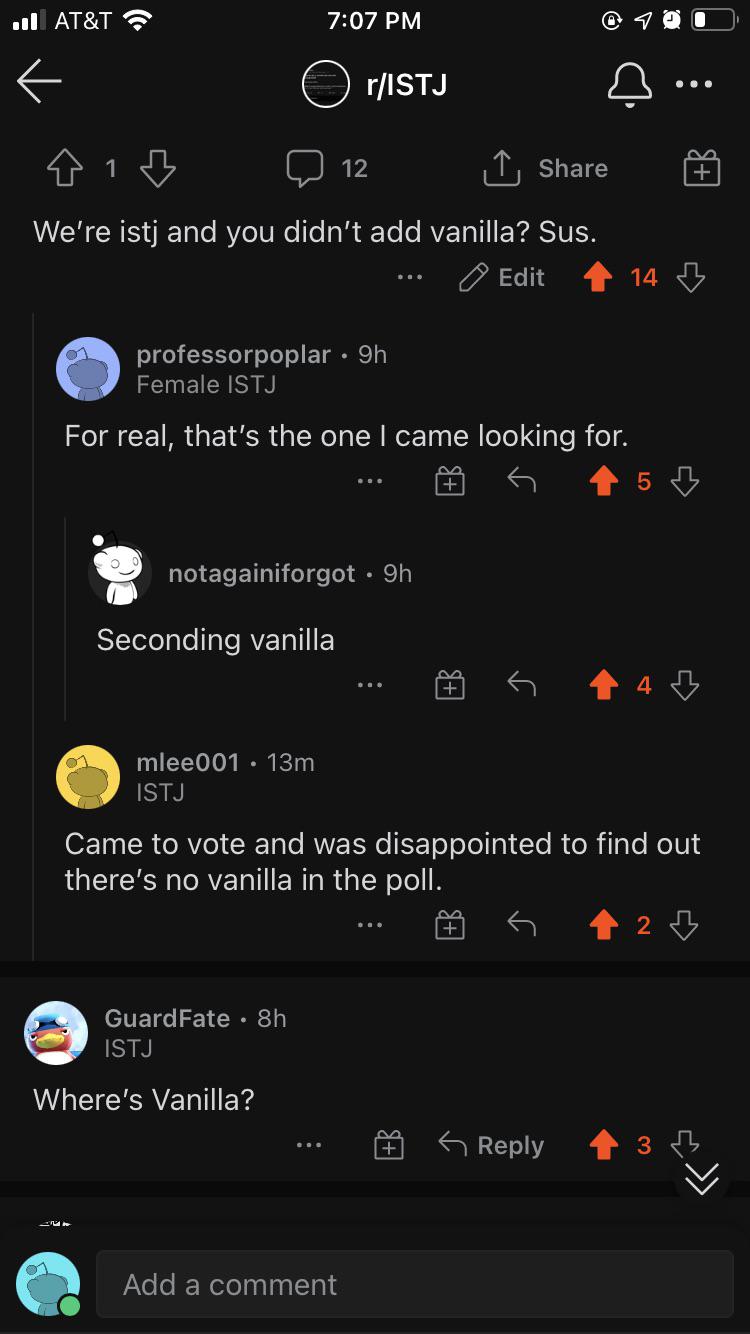Upvote the post titled about vanilla
750x1334 pixels.
pos(65,168)
